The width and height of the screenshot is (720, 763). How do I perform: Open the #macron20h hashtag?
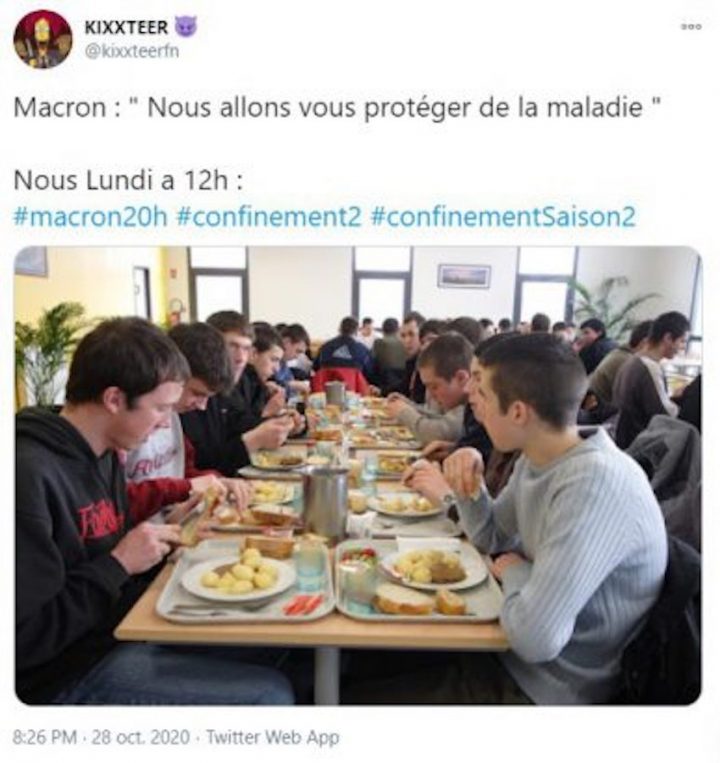point(90,217)
